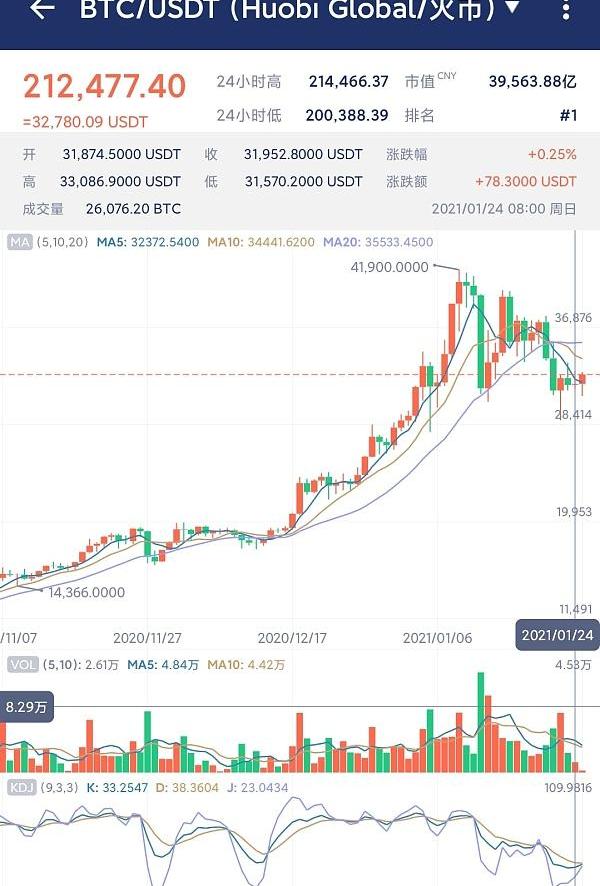Image resolution: width=600 pixels, height=886 pixels.
Task: Go back using the top-left arrow
Action: tap(42, 10)
